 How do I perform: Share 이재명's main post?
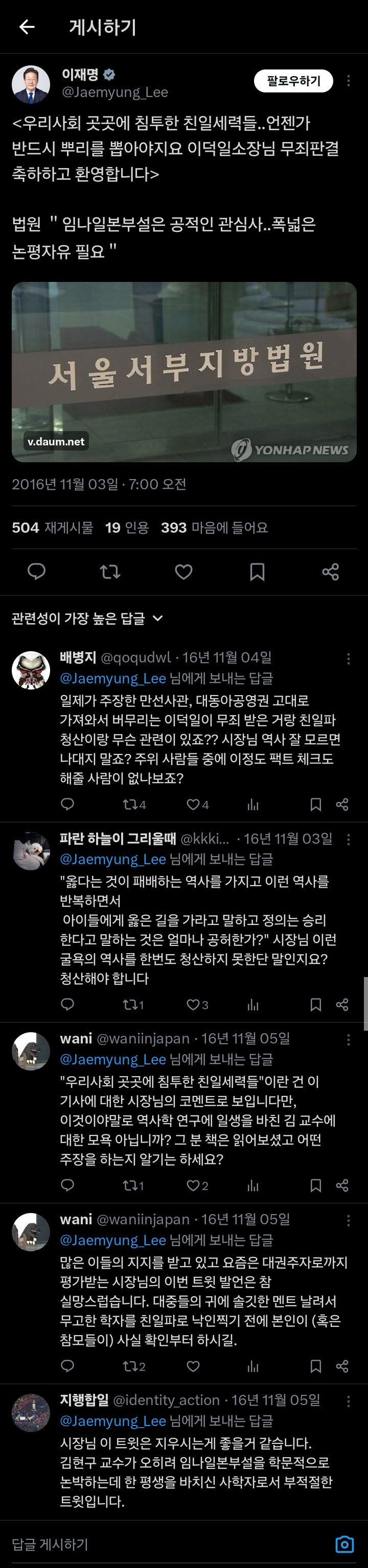[330, 572]
